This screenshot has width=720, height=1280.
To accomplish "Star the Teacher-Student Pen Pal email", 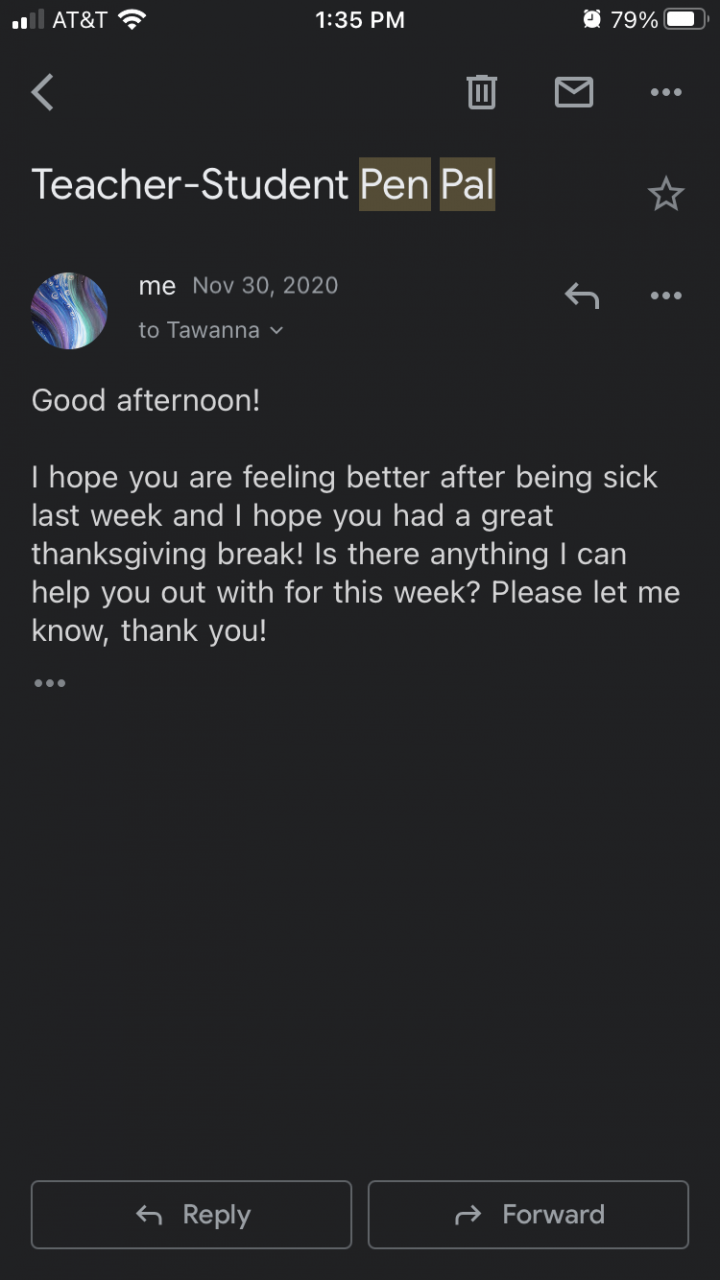I will click(x=665, y=194).
